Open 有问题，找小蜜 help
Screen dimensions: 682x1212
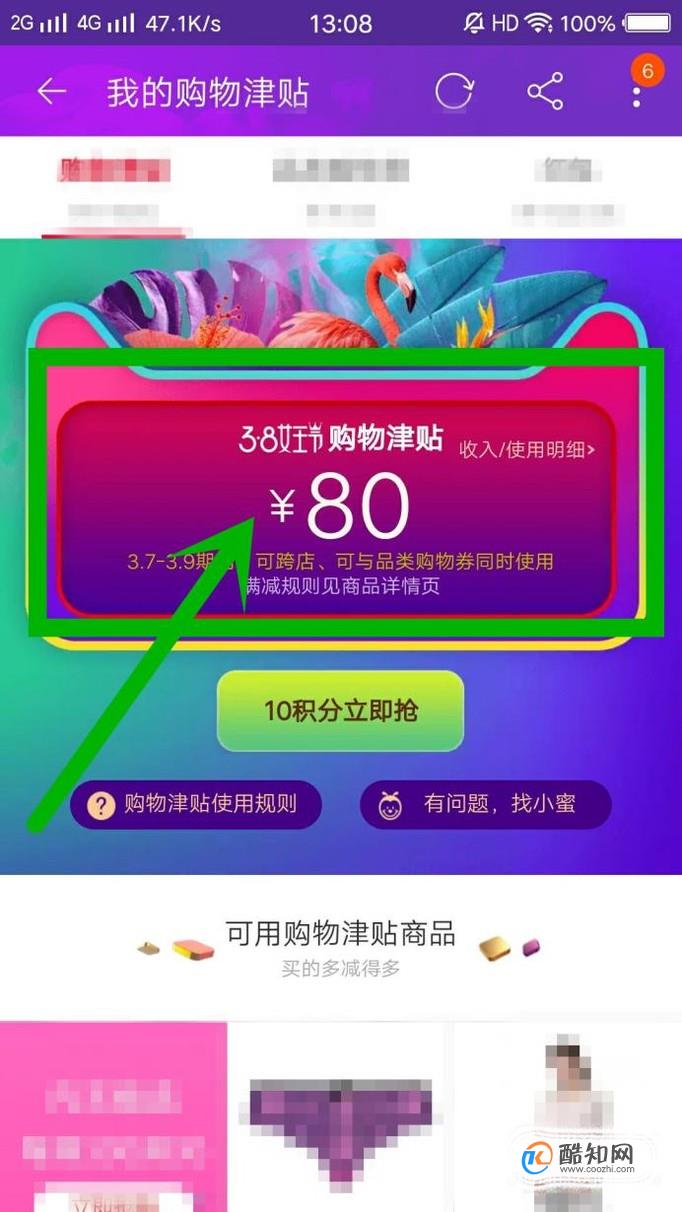[x=485, y=805]
